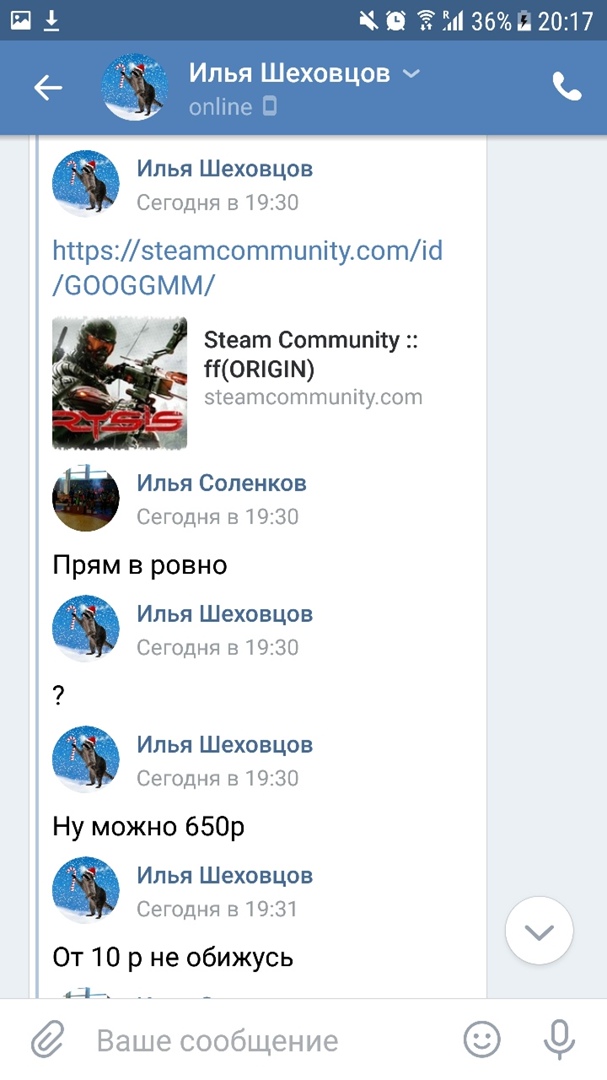The width and height of the screenshot is (607, 1080).
Task: Attach a file with the paperclip
Action: click(46, 1041)
